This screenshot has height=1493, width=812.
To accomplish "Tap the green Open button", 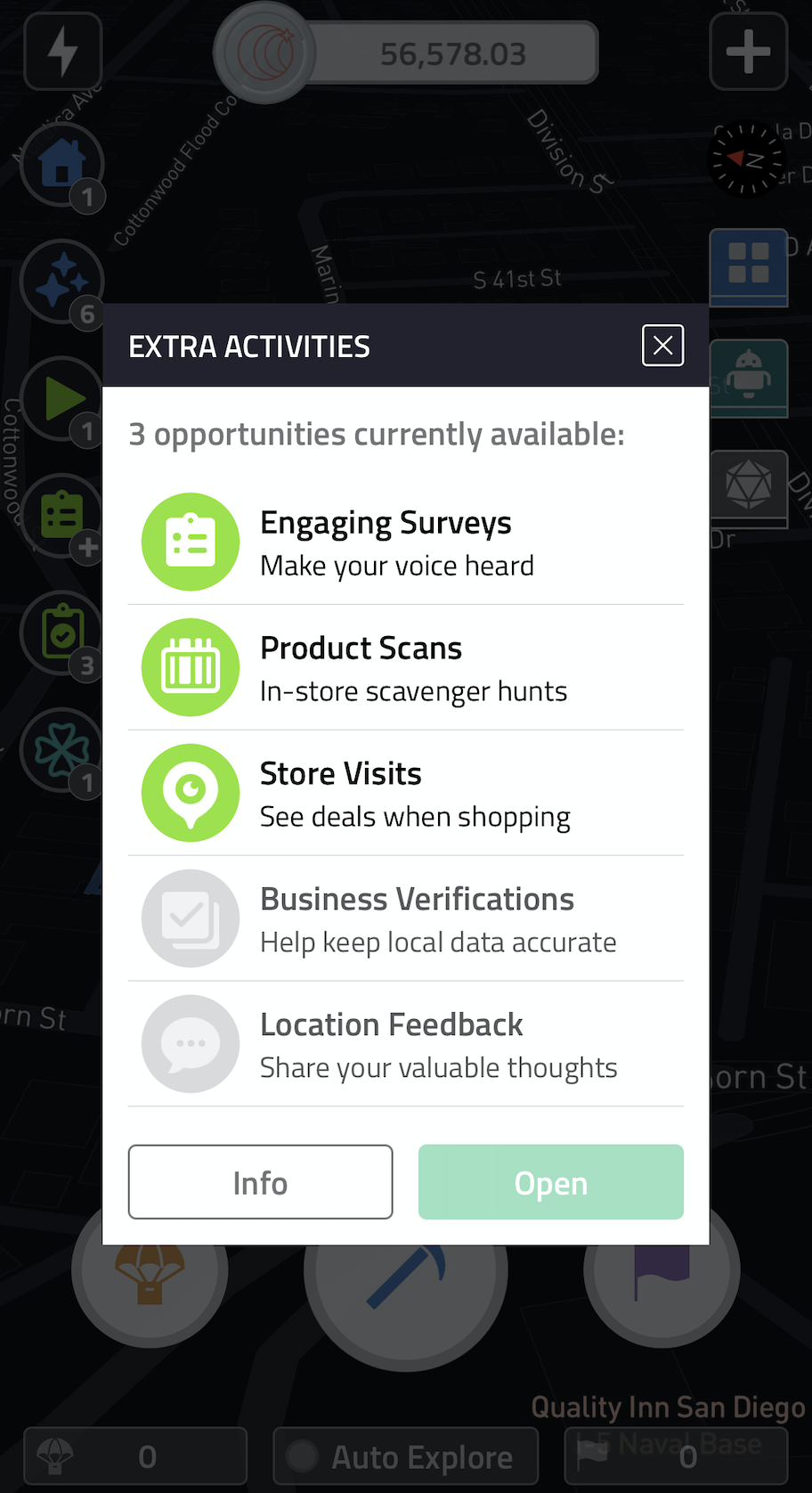I will pos(551,1182).
